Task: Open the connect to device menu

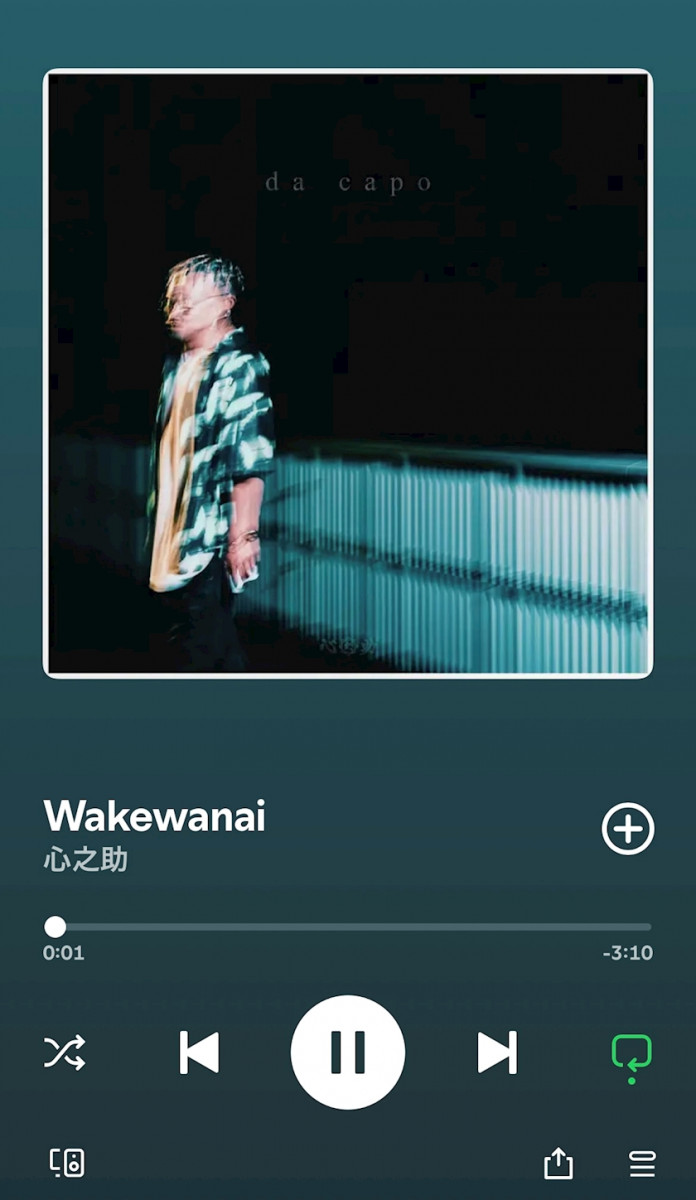Action: click(67, 1162)
